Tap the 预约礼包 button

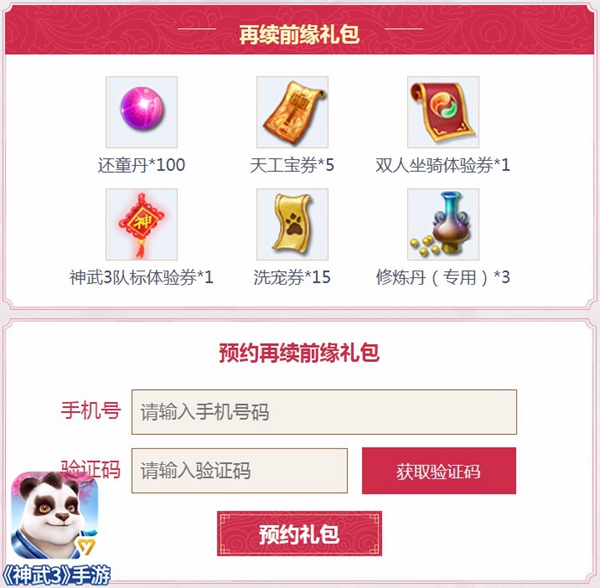[299, 533]
